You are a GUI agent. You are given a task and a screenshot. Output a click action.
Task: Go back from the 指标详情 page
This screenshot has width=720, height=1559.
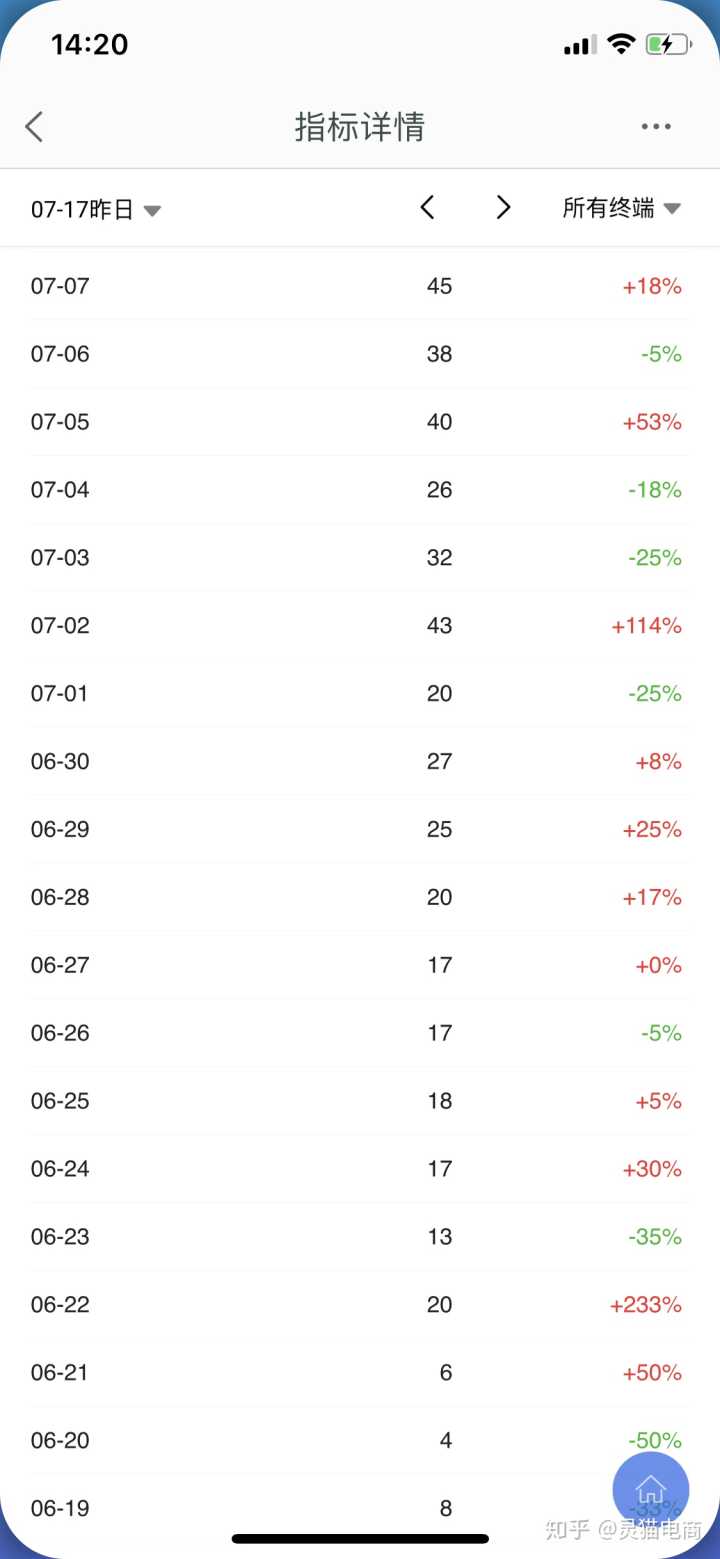(x=35, y=127)
